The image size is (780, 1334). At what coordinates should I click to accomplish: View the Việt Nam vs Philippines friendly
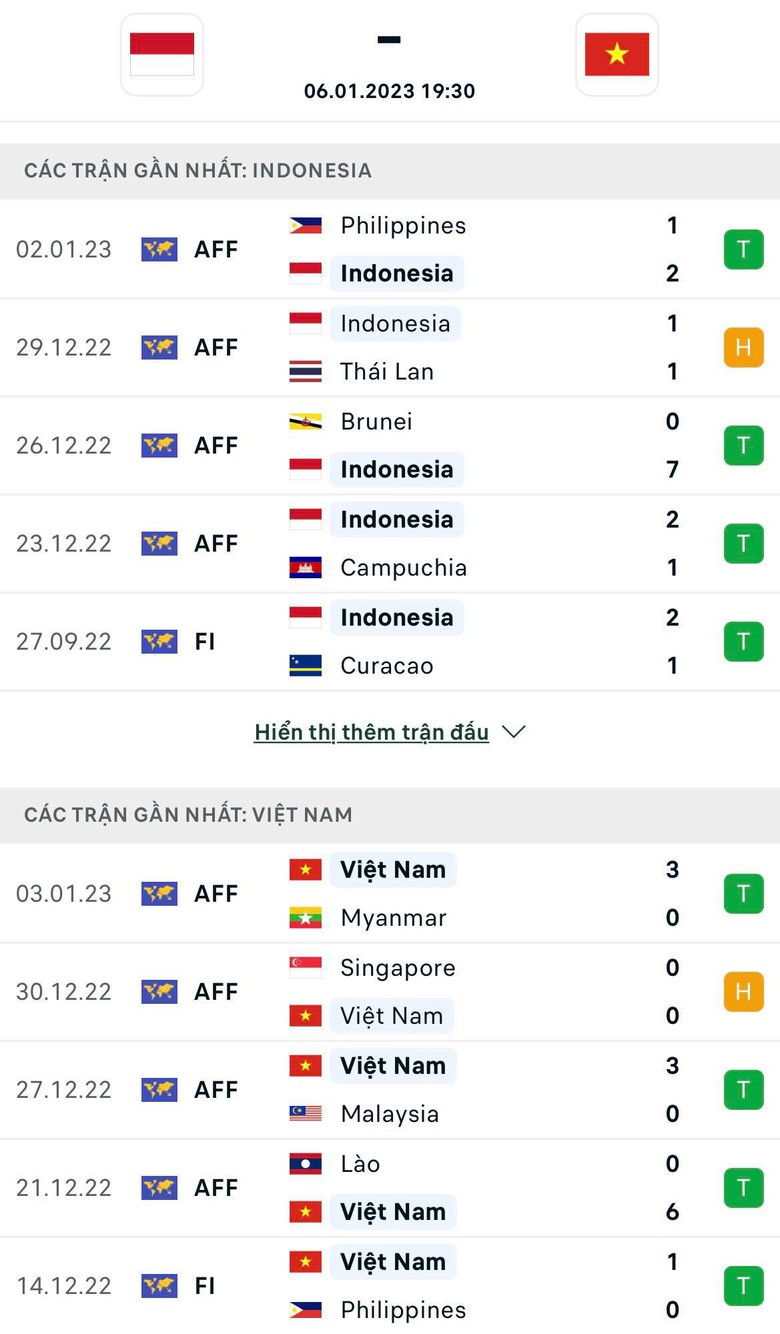coord(390,1285)
